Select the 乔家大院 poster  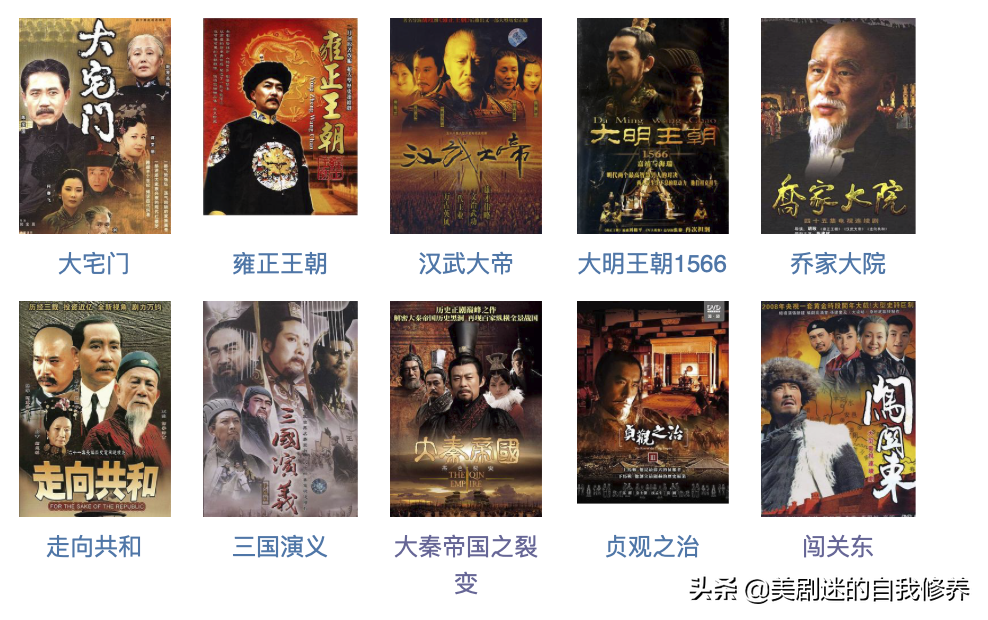838,126
